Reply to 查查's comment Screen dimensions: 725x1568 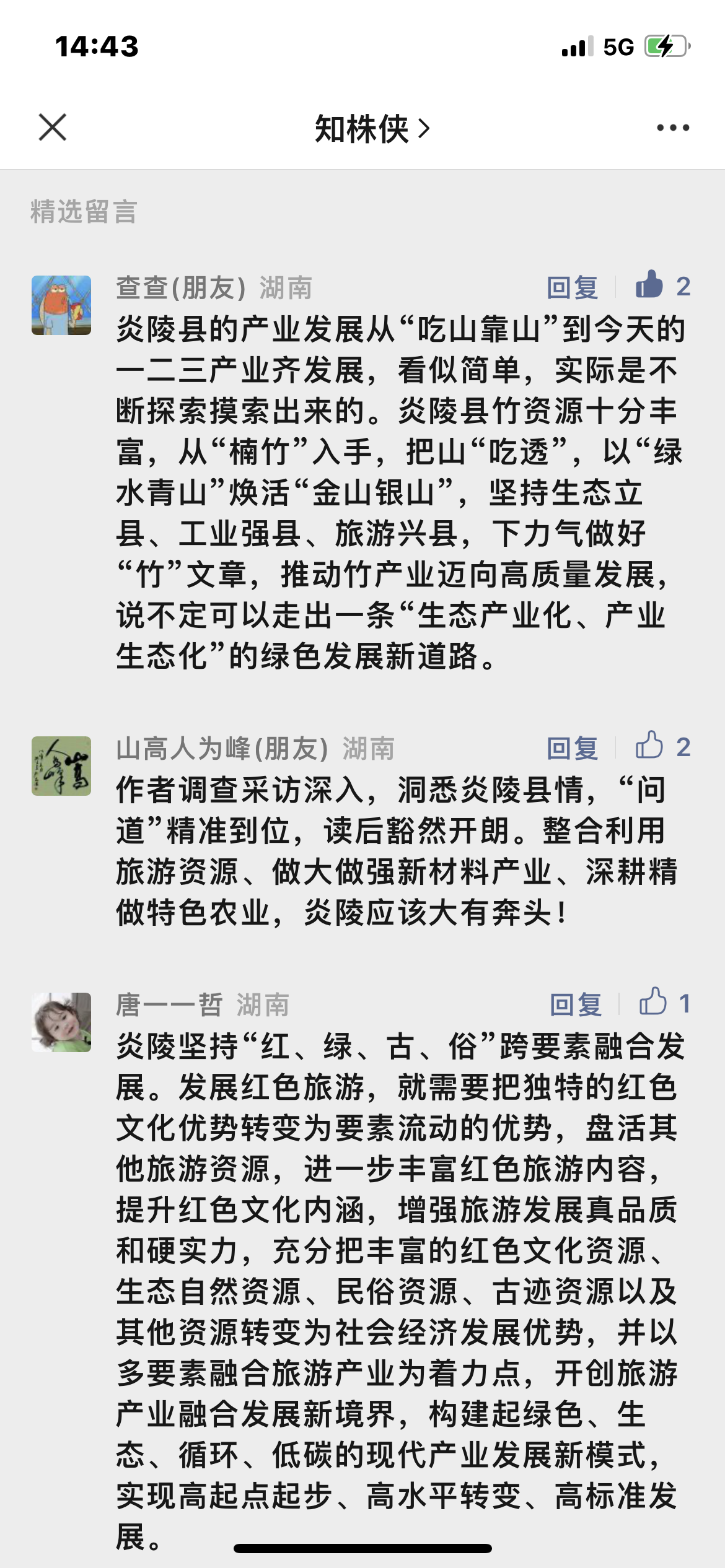pyautogui.click(x=573, y=288)
